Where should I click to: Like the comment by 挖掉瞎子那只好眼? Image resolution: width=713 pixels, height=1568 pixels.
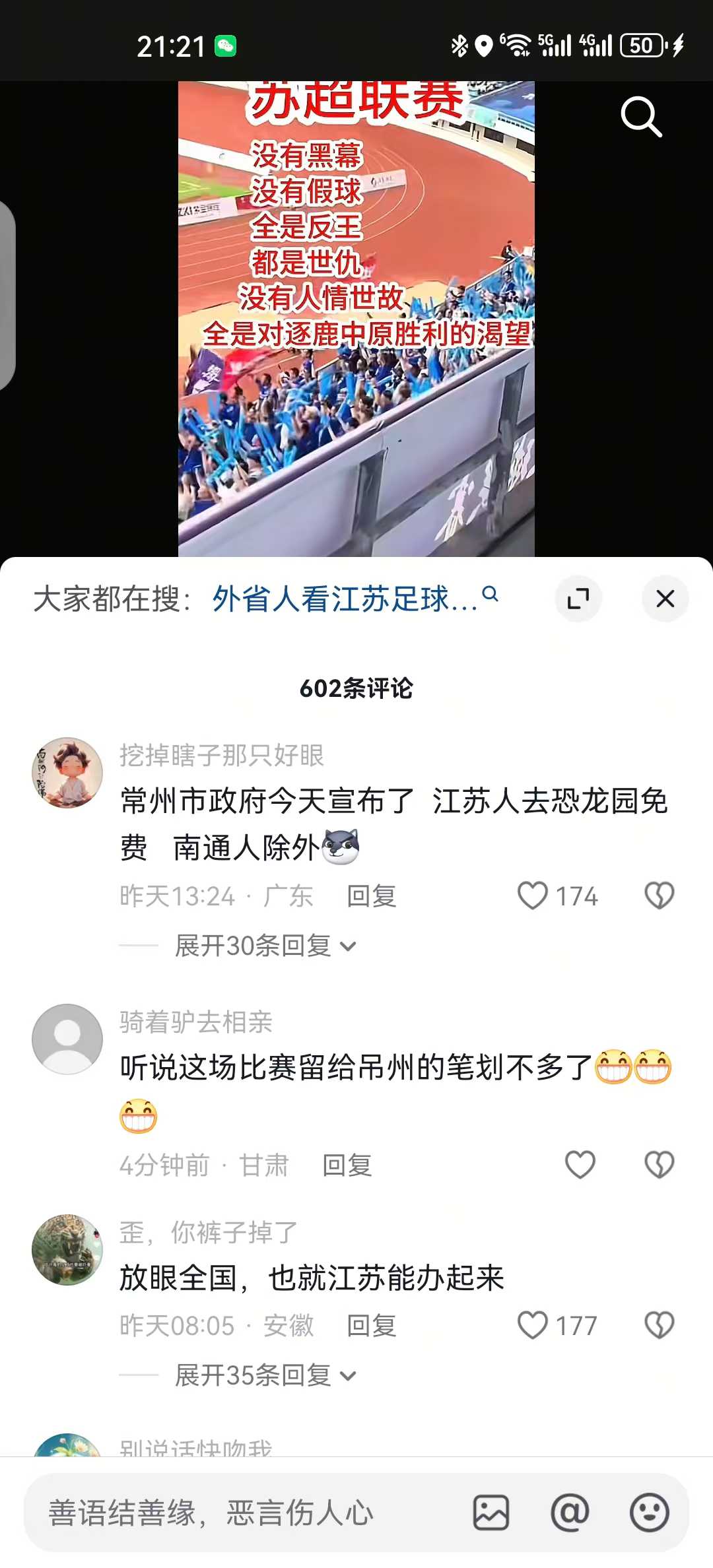(533, 896)
